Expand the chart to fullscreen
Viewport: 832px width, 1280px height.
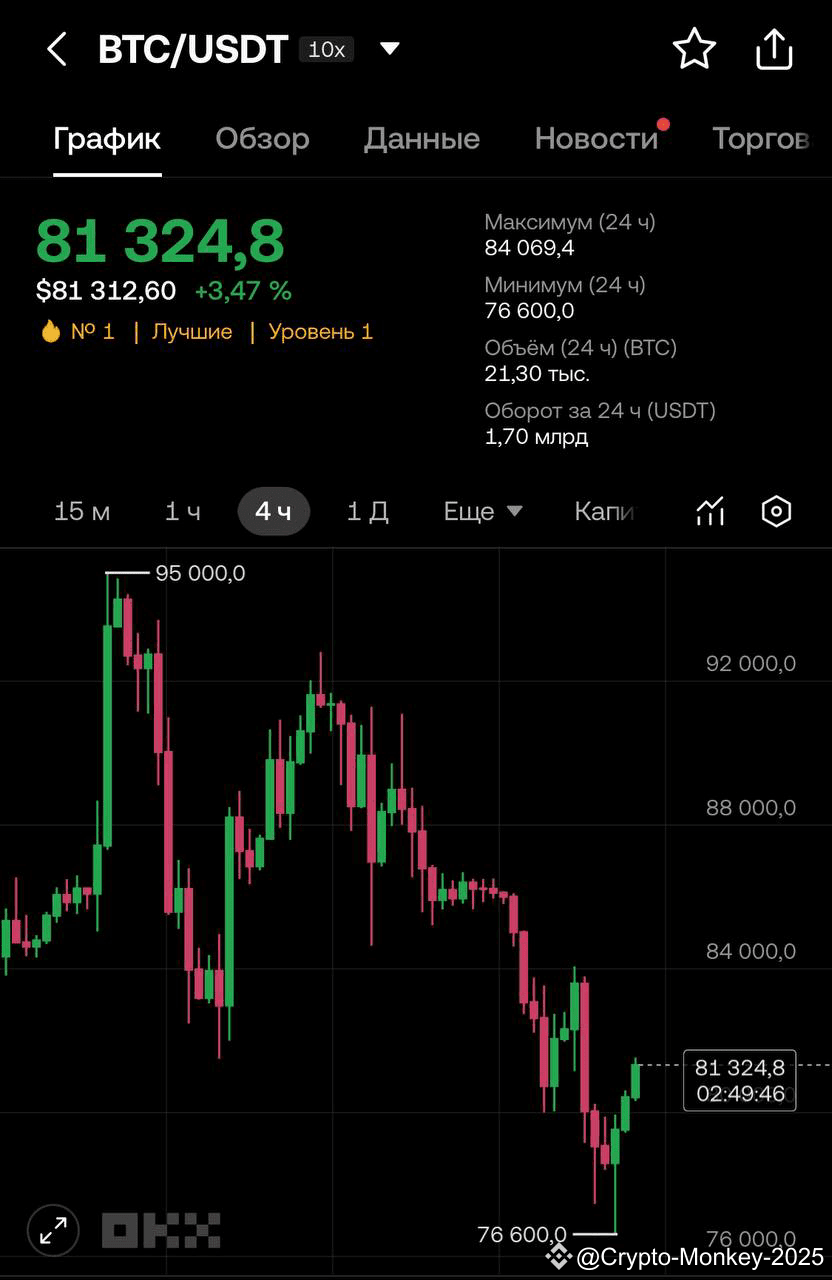tap(53, 1230)
